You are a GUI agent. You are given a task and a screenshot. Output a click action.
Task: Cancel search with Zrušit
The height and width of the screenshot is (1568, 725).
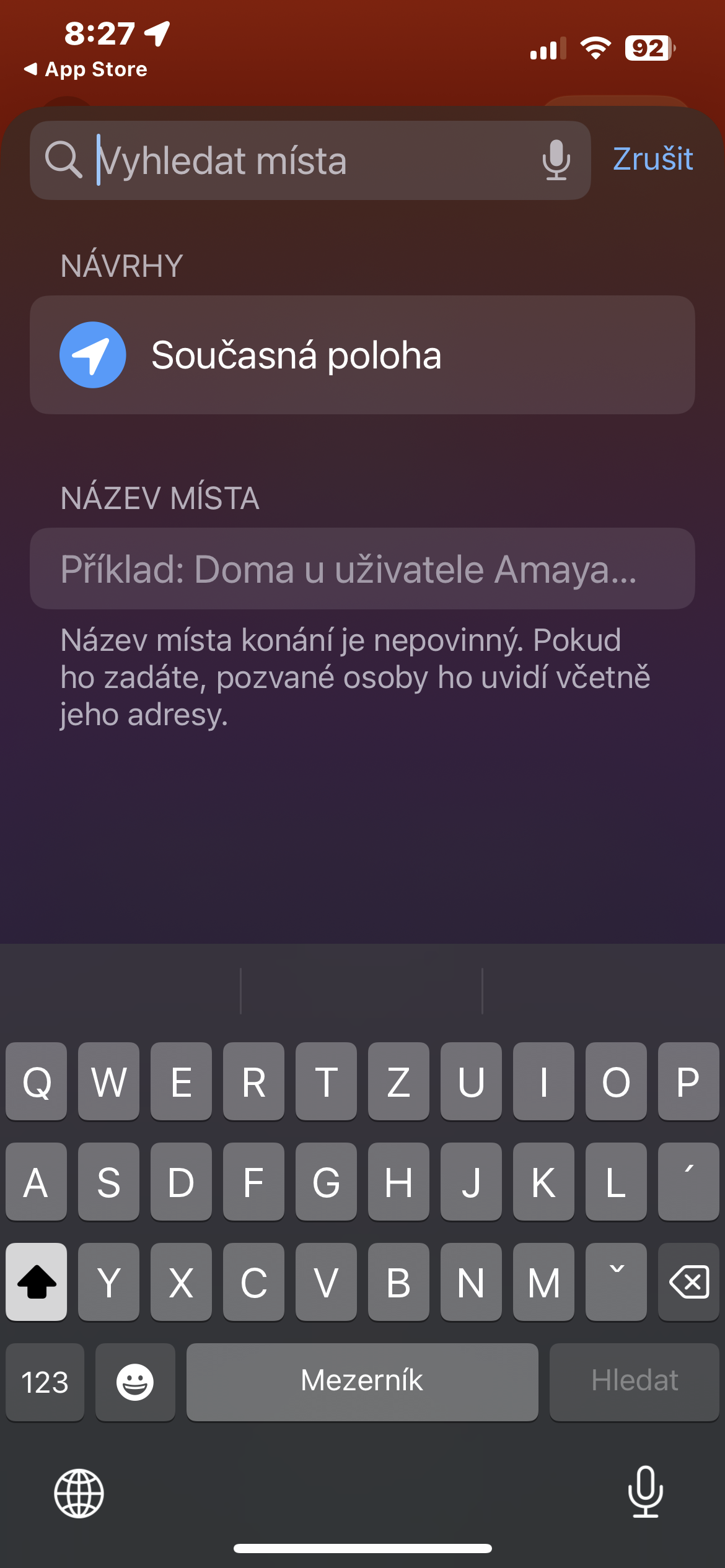point(652,159)
